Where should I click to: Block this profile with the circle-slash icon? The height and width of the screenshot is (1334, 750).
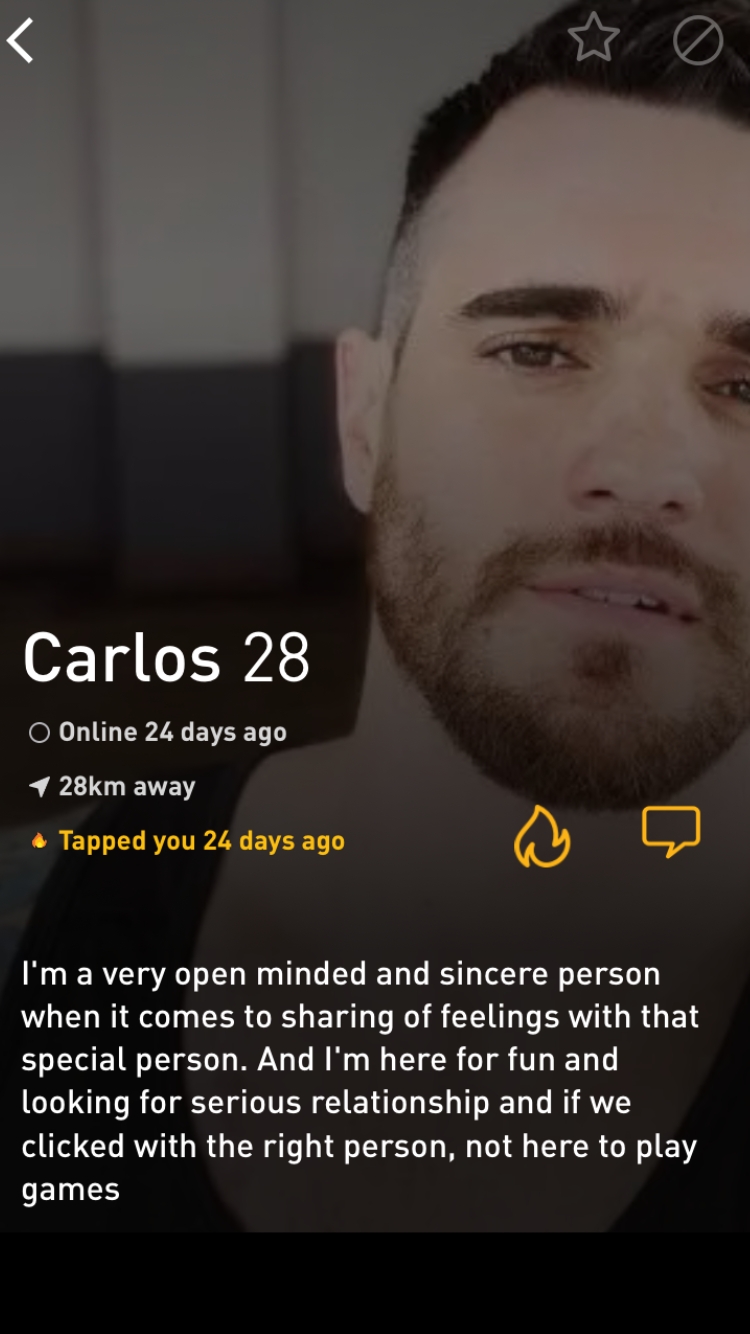(697, 41)
